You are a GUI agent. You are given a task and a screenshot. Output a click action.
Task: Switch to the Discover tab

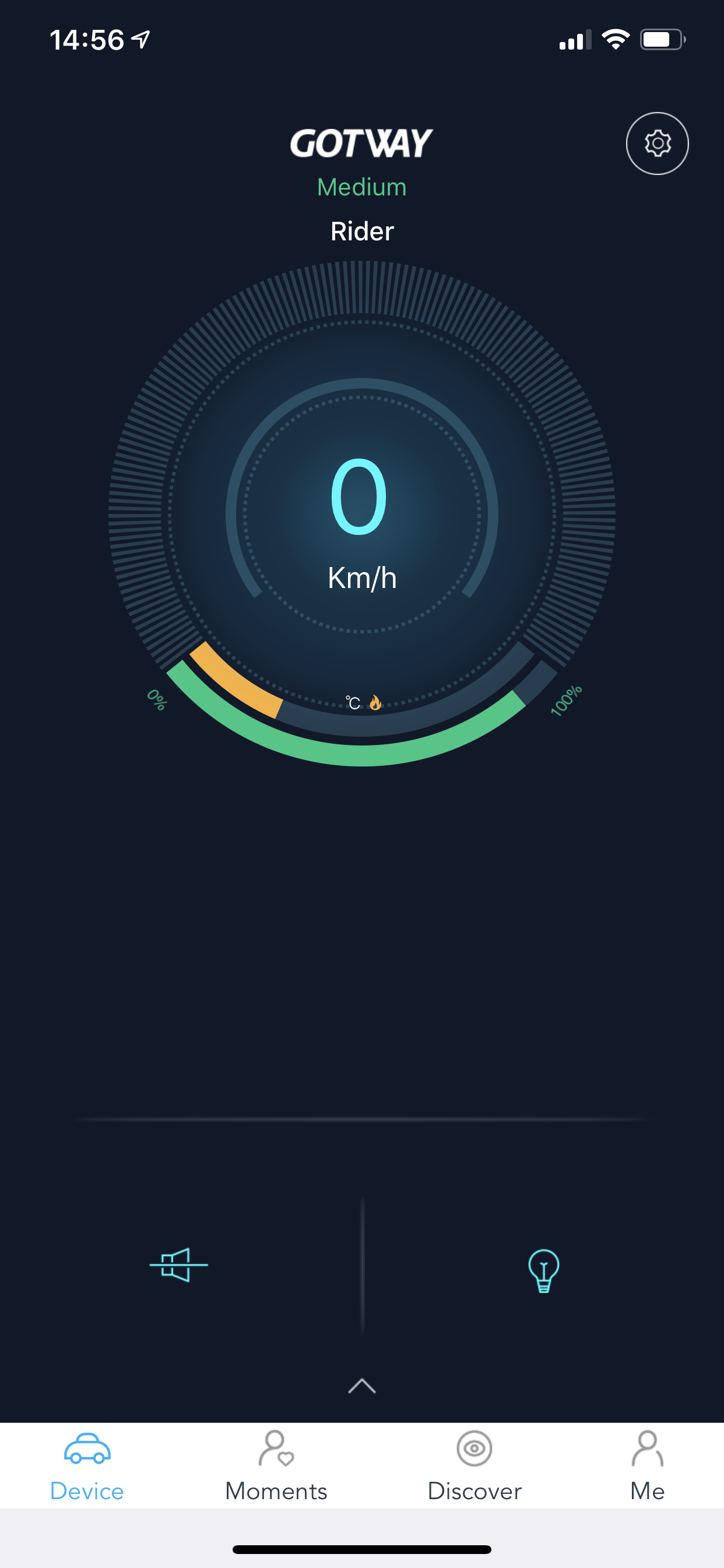click(x=475, y=1466)
